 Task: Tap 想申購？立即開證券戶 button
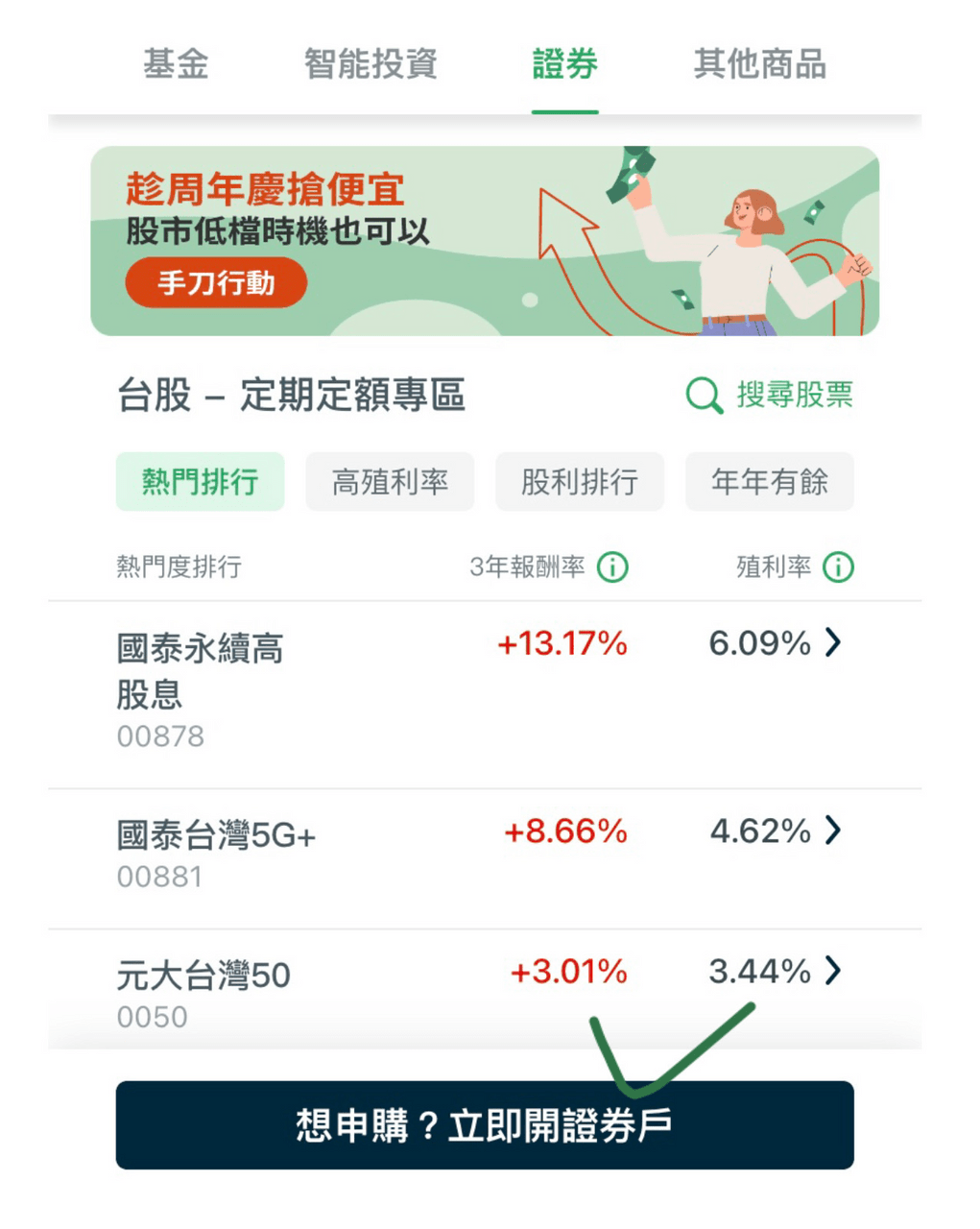tap(485, 1125)
